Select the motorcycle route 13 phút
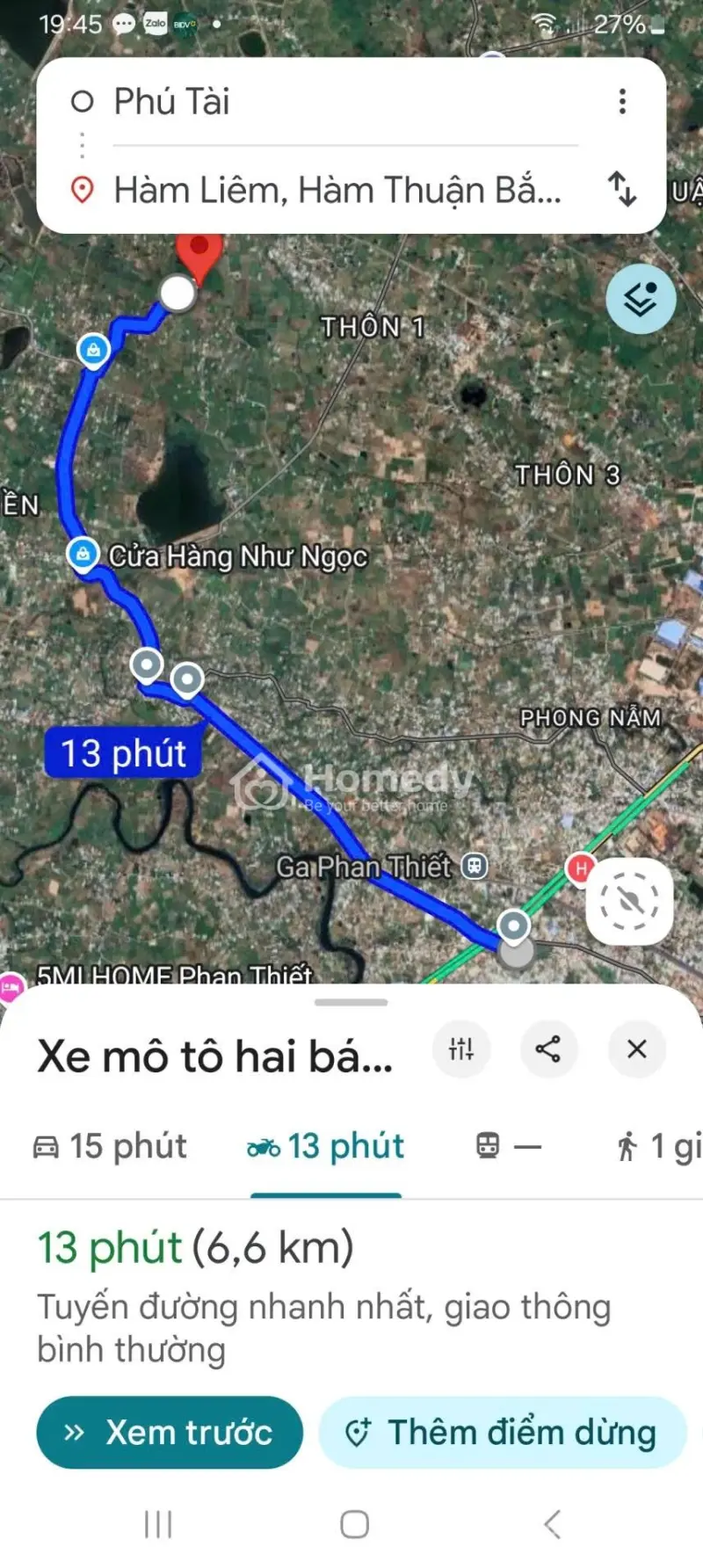703x1568 pixels. (x=327, y=1145)
